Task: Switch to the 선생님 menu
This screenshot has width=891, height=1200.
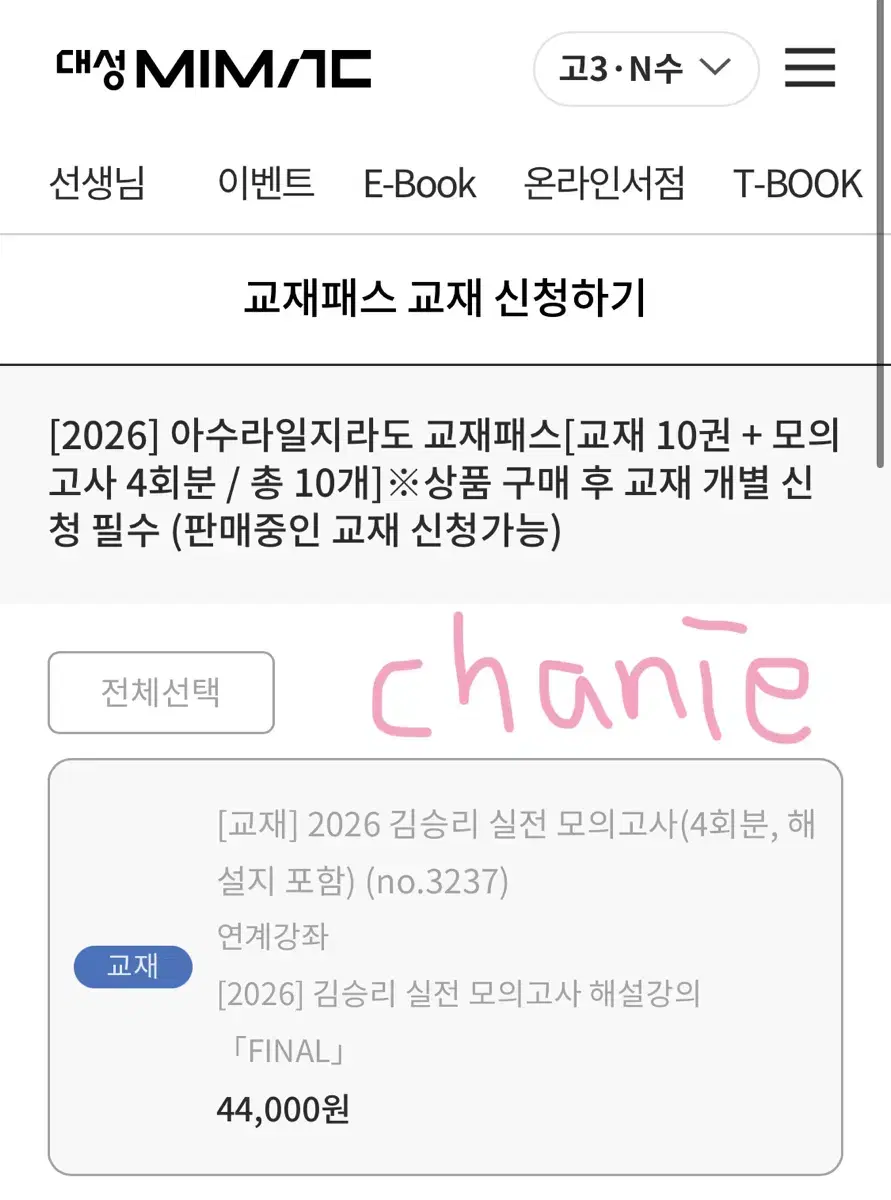Action: (98, 183)
